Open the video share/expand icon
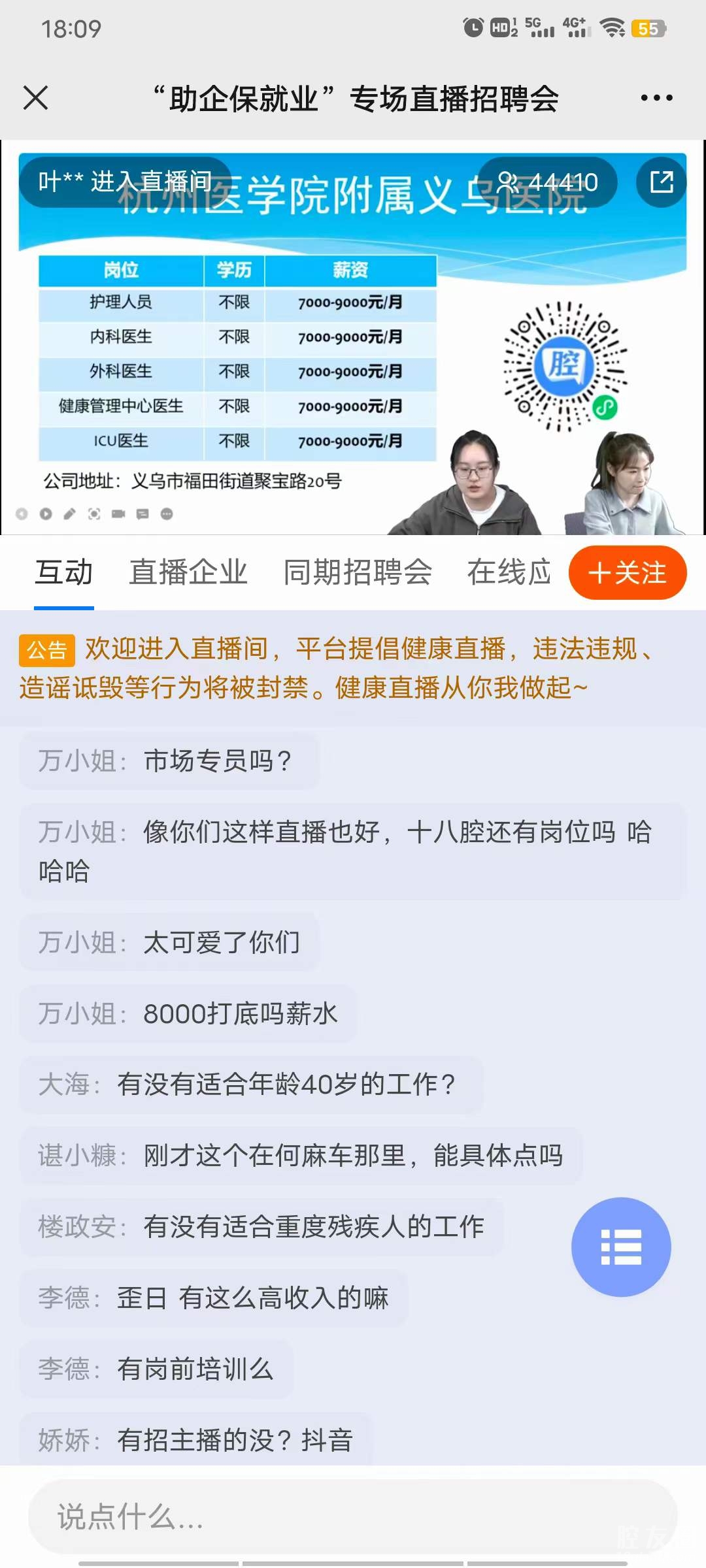 (x=661, y=182)
